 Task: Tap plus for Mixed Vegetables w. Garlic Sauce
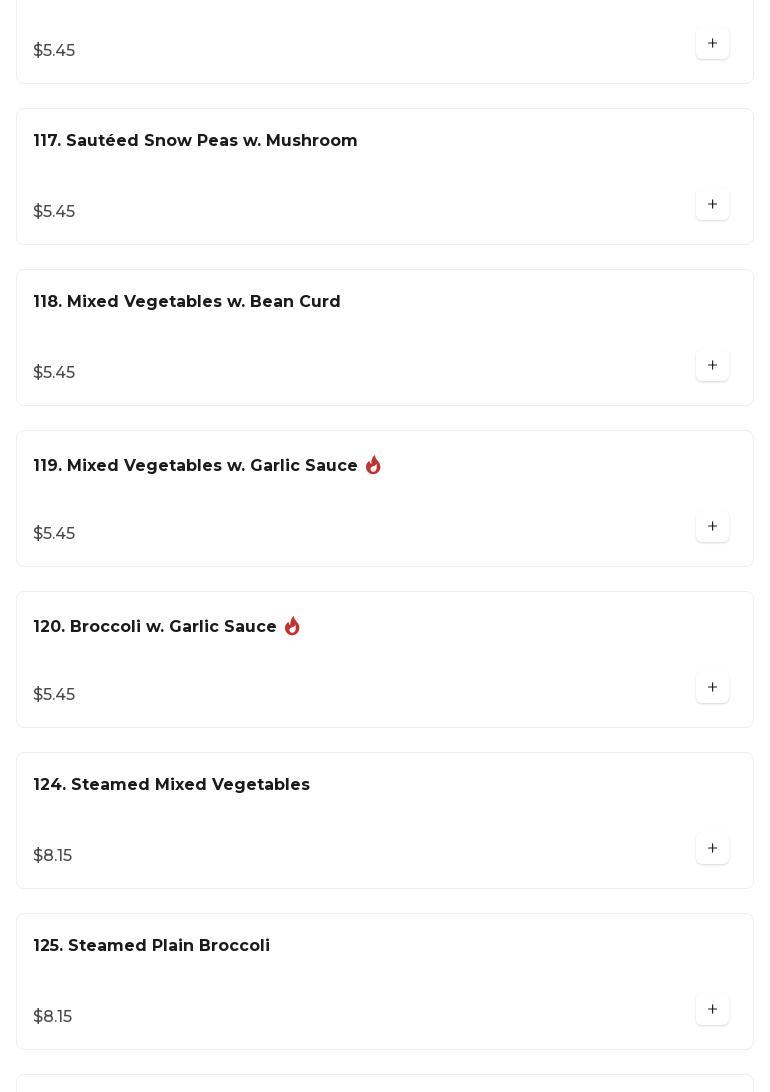tap(712, 527)
